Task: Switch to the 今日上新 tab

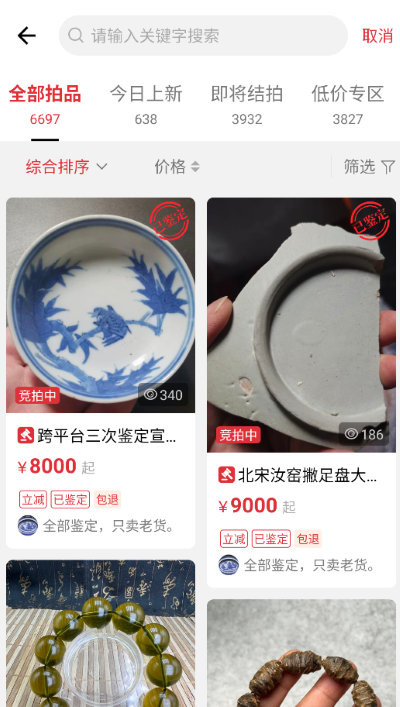Action: pos(146,105)
